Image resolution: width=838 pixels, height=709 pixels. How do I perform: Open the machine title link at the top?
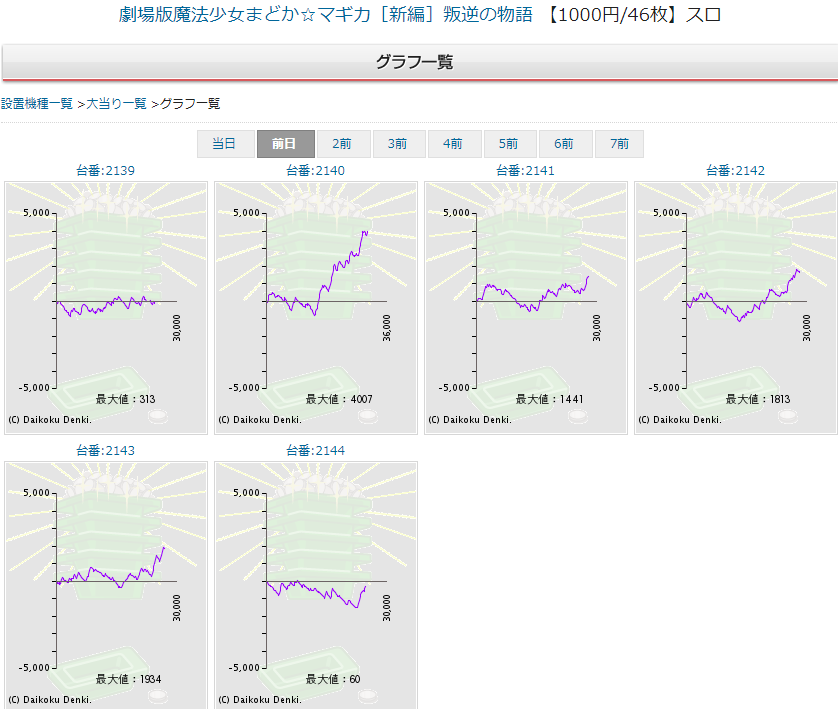(325, 14)
